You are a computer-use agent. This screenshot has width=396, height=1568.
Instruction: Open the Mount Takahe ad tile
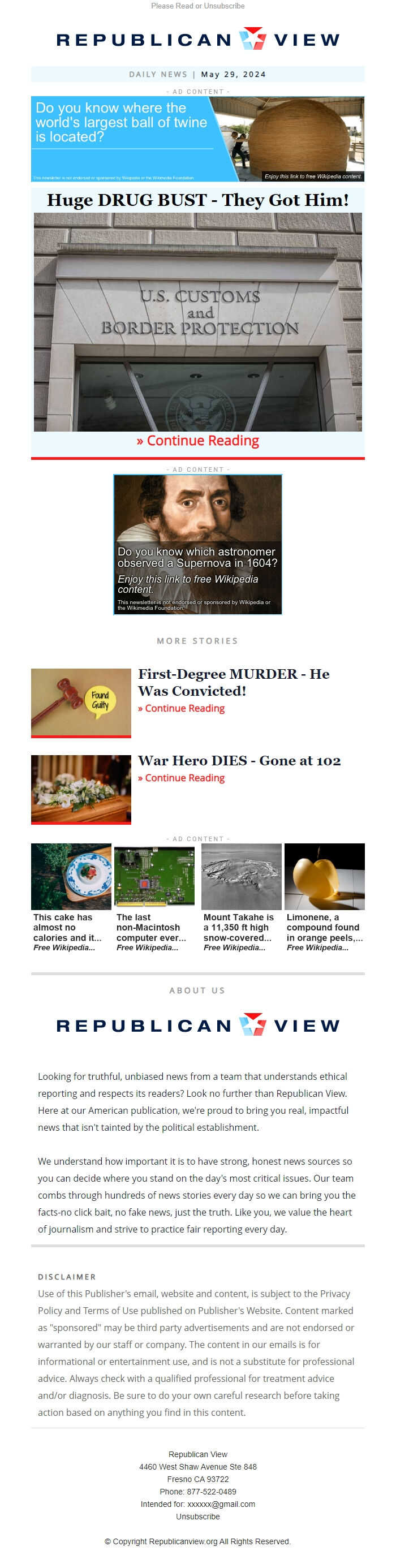click(x=241, y=897)
